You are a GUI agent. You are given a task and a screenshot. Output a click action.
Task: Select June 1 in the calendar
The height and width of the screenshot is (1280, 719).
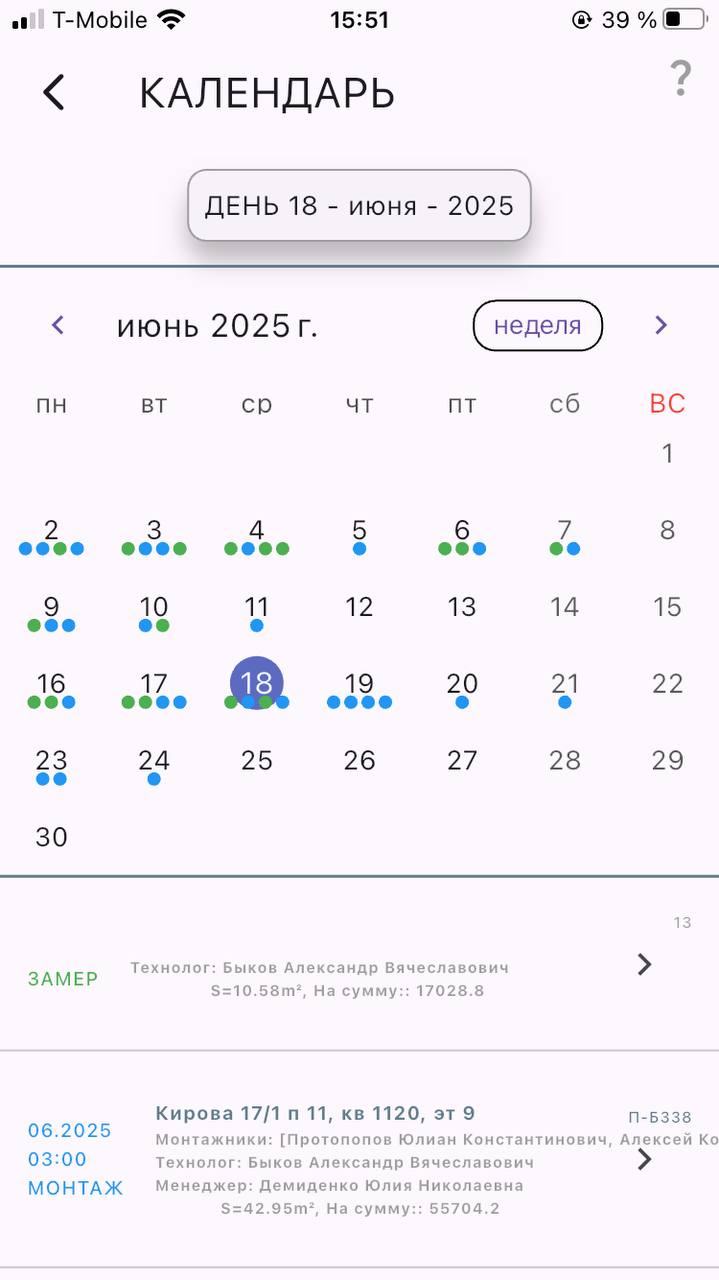(x=667, y=454)
